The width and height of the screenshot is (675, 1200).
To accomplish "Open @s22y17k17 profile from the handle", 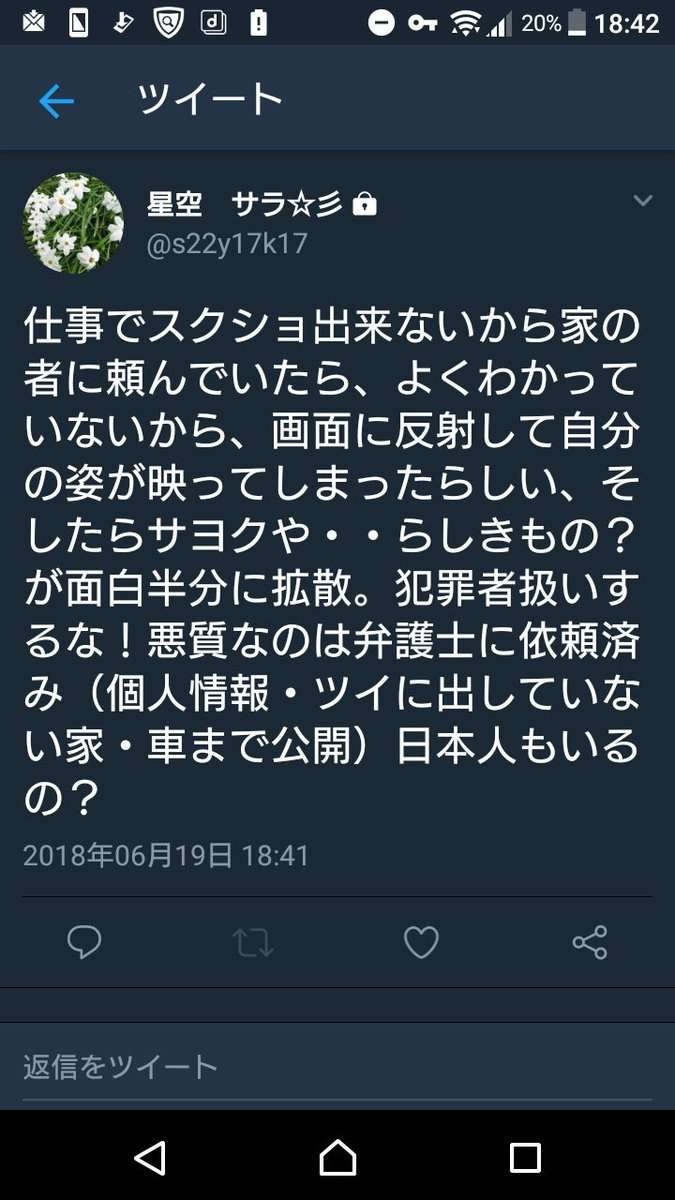I will (227, 244).
